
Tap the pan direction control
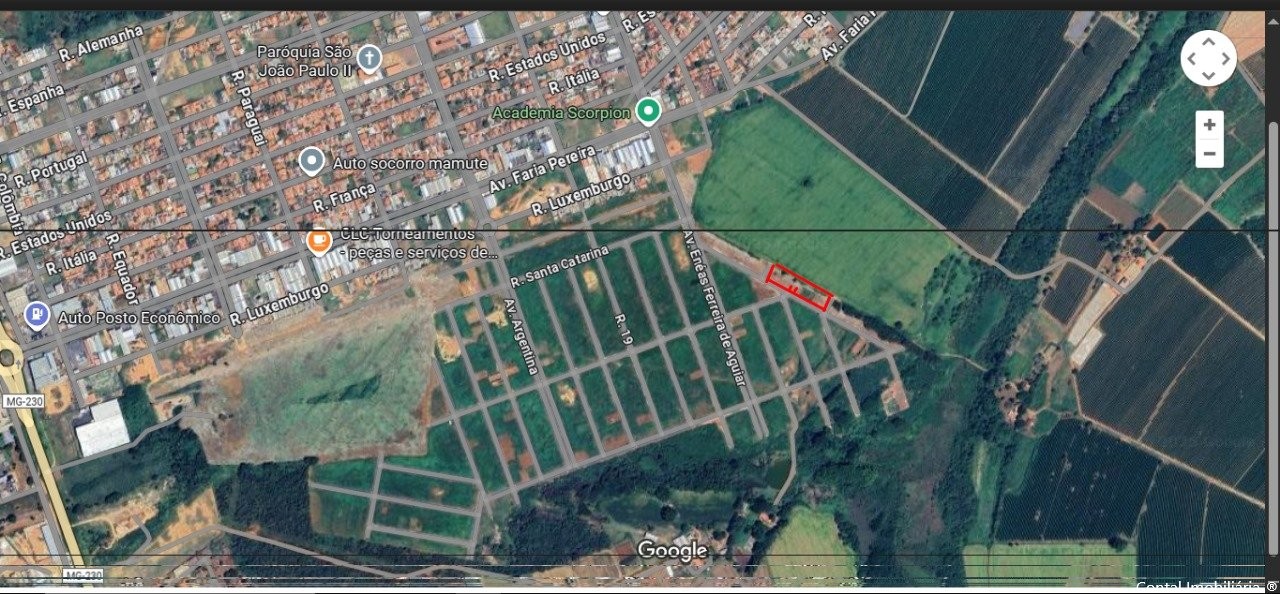click(x=1208, y=59)
